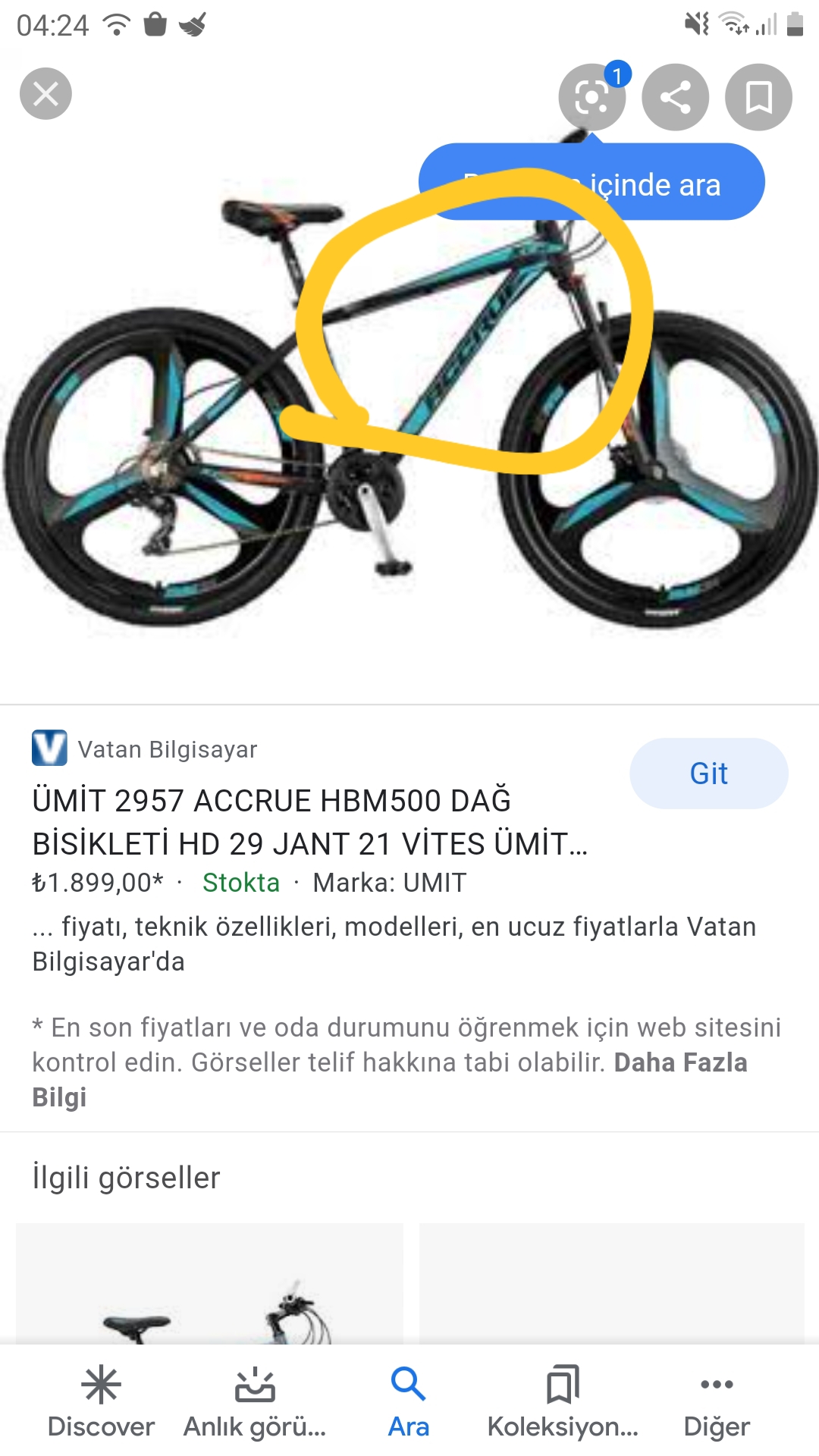Bookmark this image to collections
819x1456 pixels.
758,97
